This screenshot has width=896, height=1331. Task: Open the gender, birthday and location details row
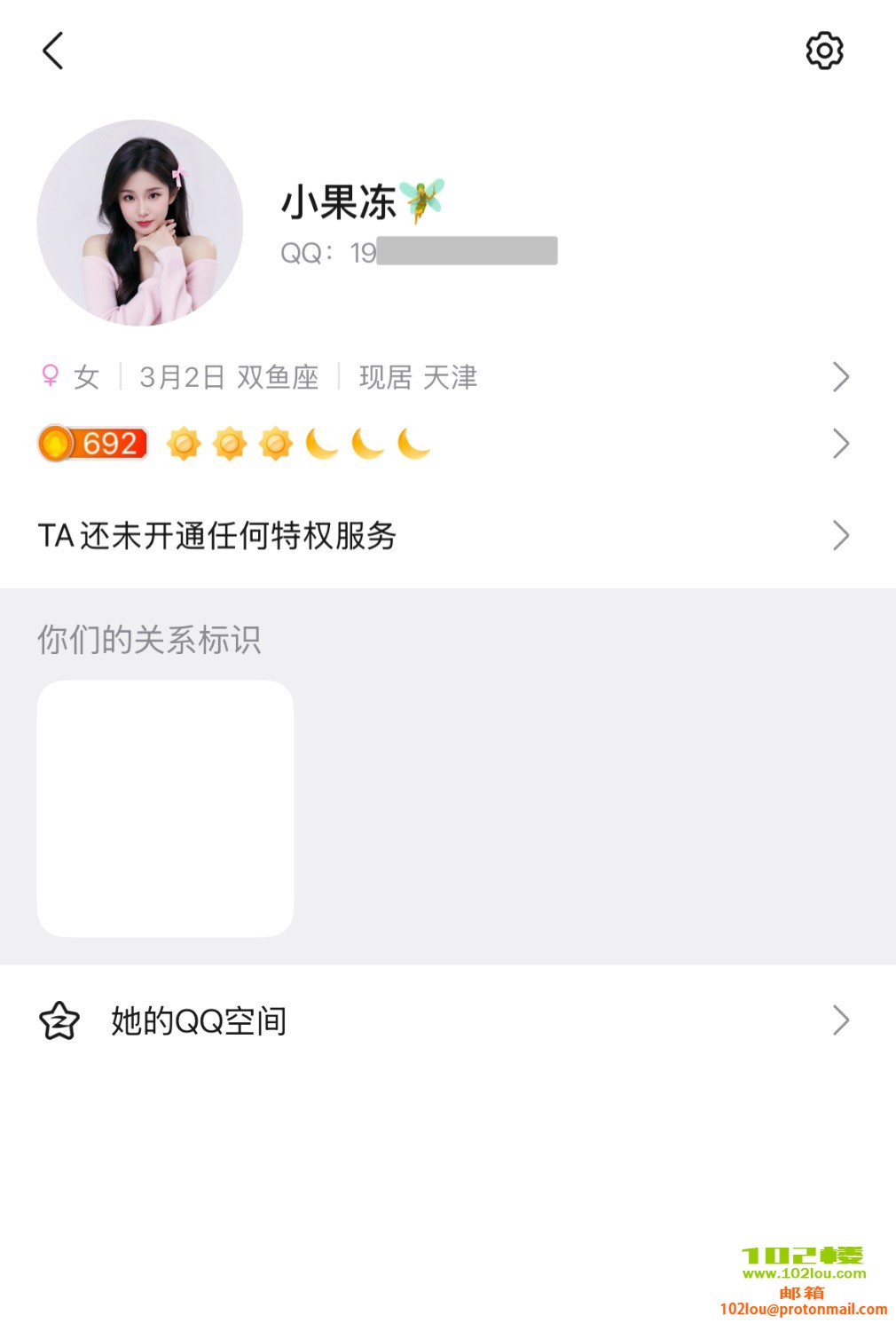tap(444, 377)
